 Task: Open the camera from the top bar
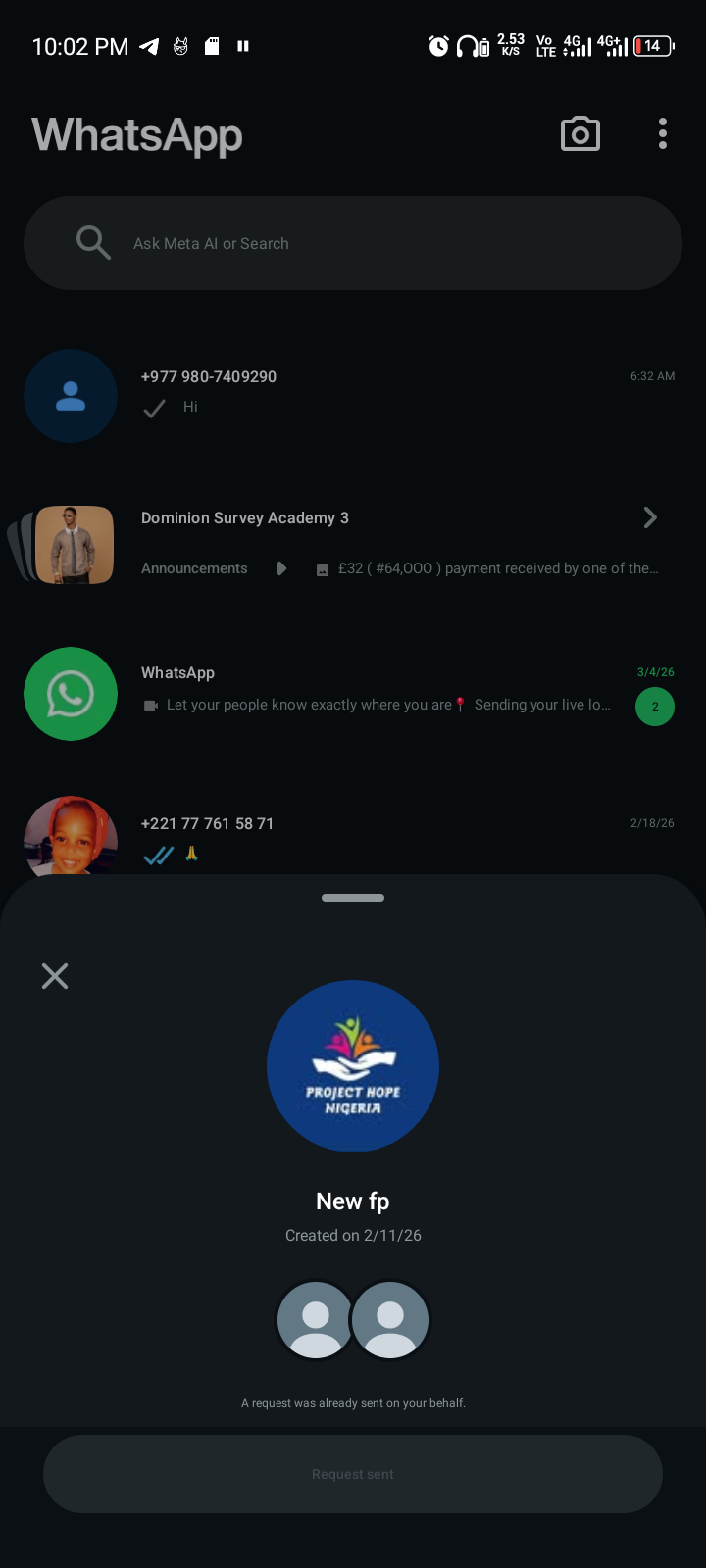click(580, 134)
